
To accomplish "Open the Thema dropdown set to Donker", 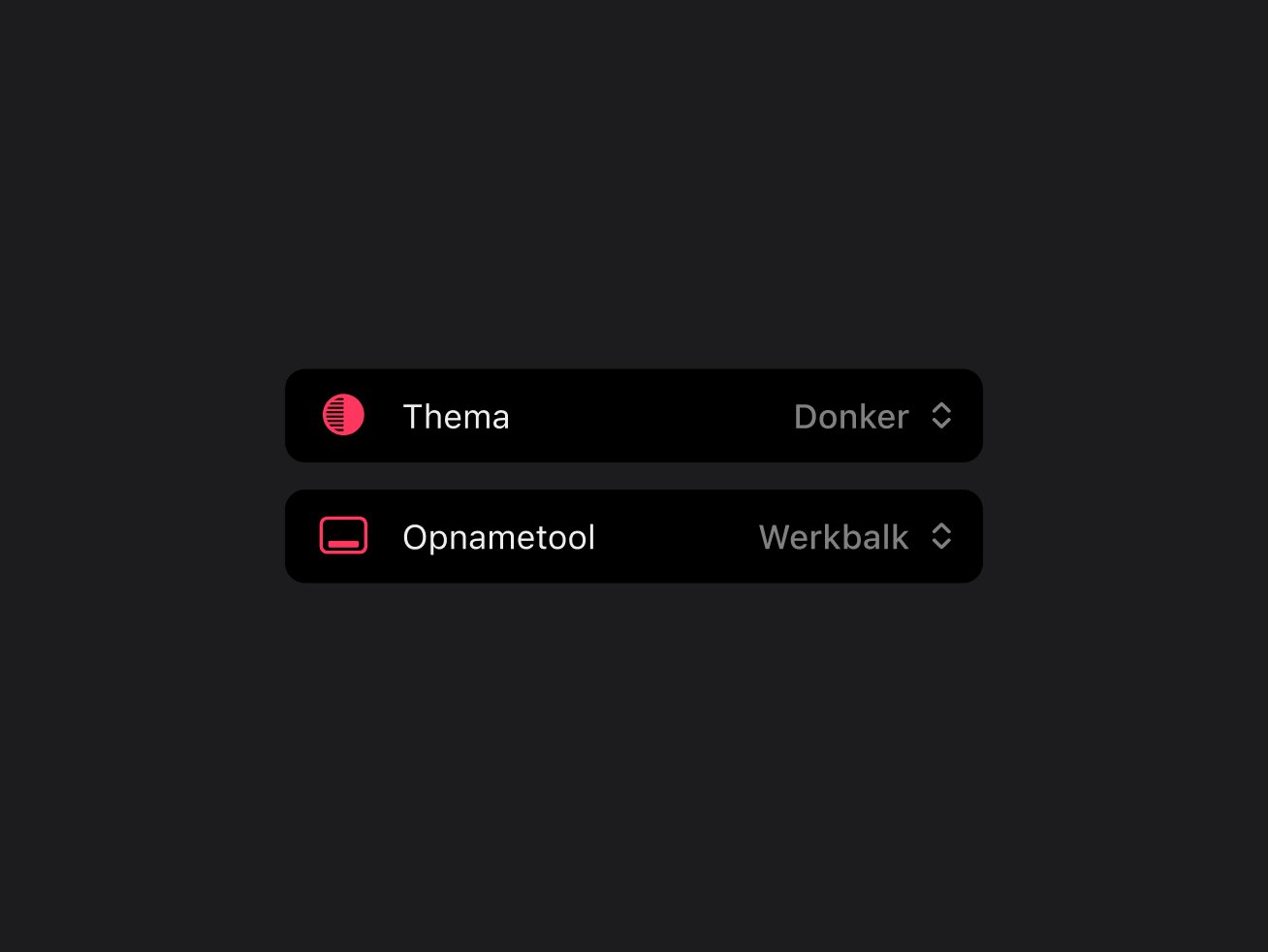I will point(872,417).
